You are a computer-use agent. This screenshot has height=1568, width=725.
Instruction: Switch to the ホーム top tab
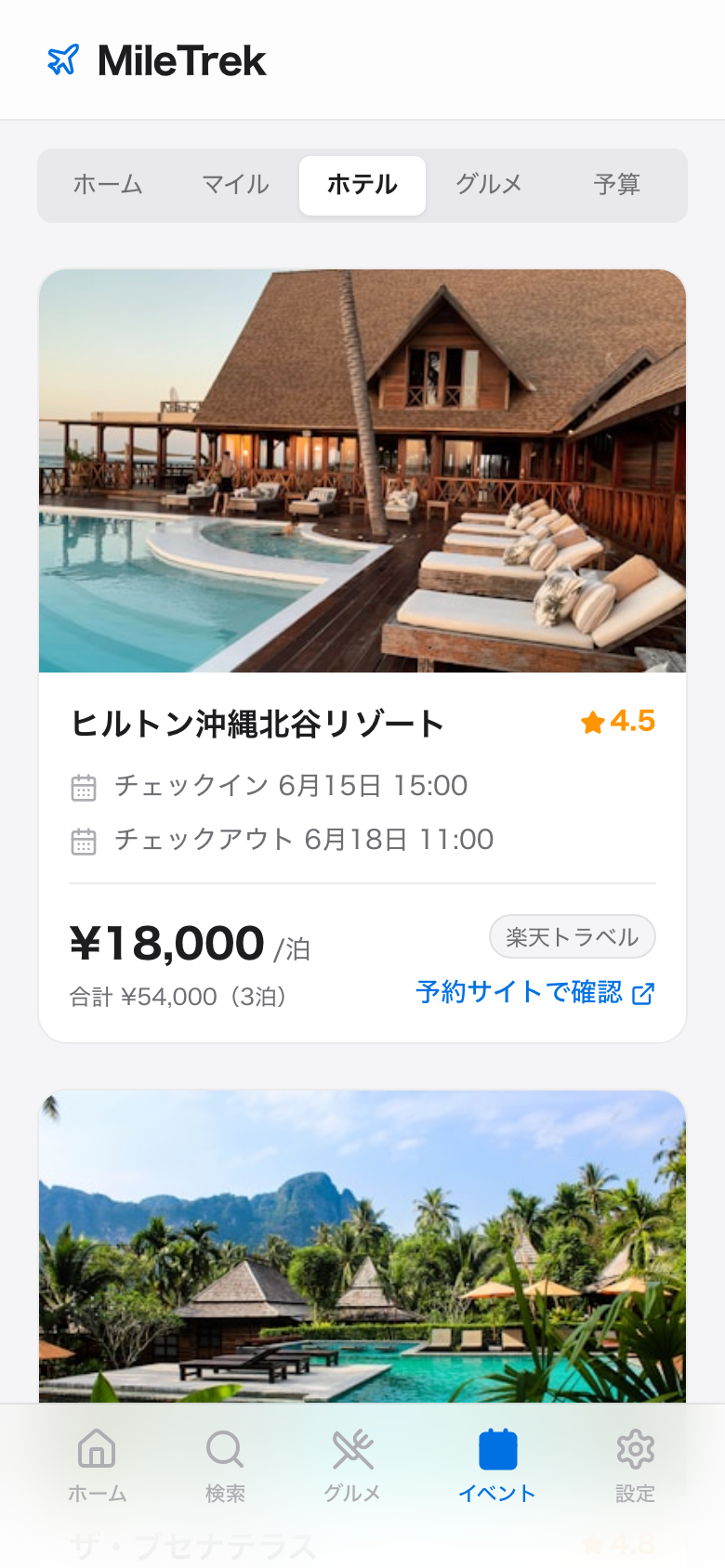108,185
